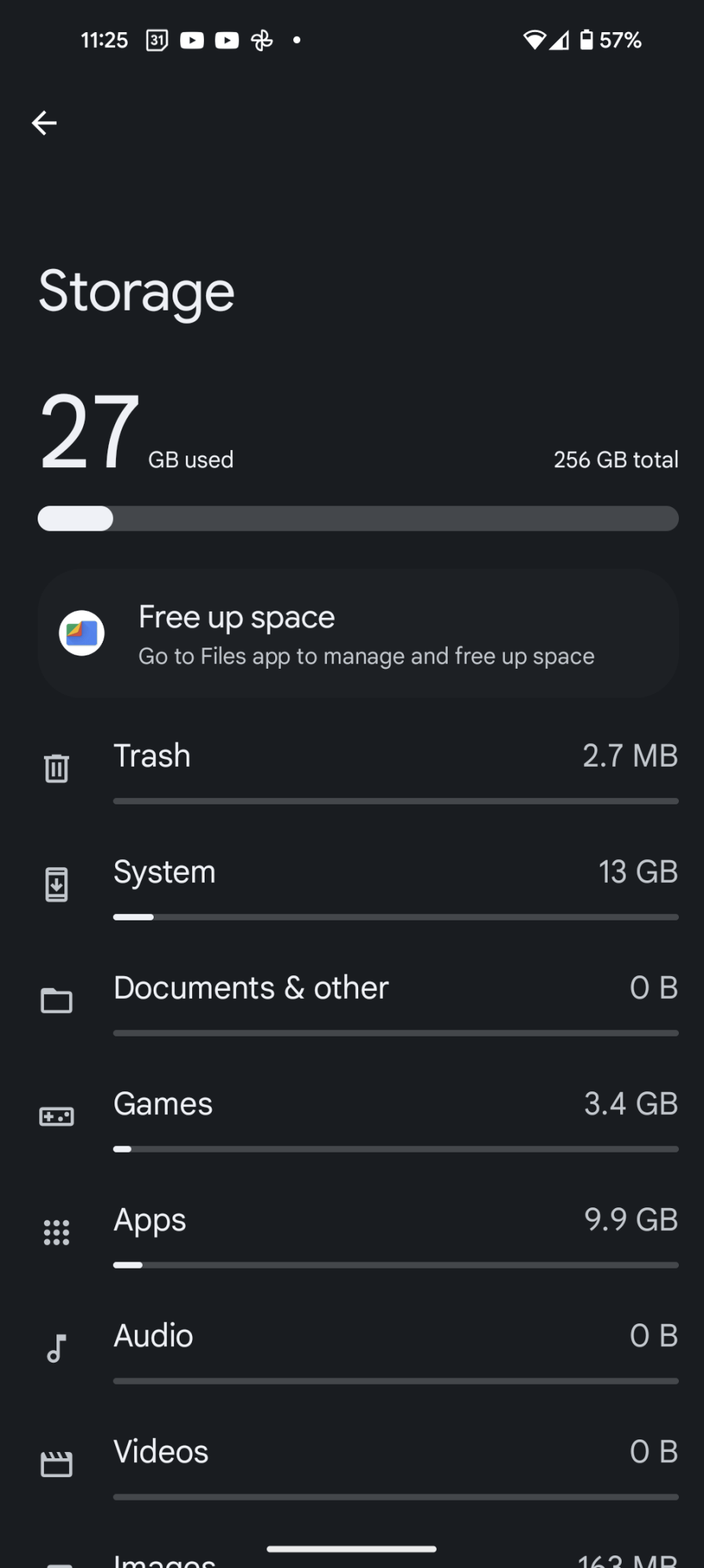
Task: Tap the Audio storage row
Action: [357, 1348]
